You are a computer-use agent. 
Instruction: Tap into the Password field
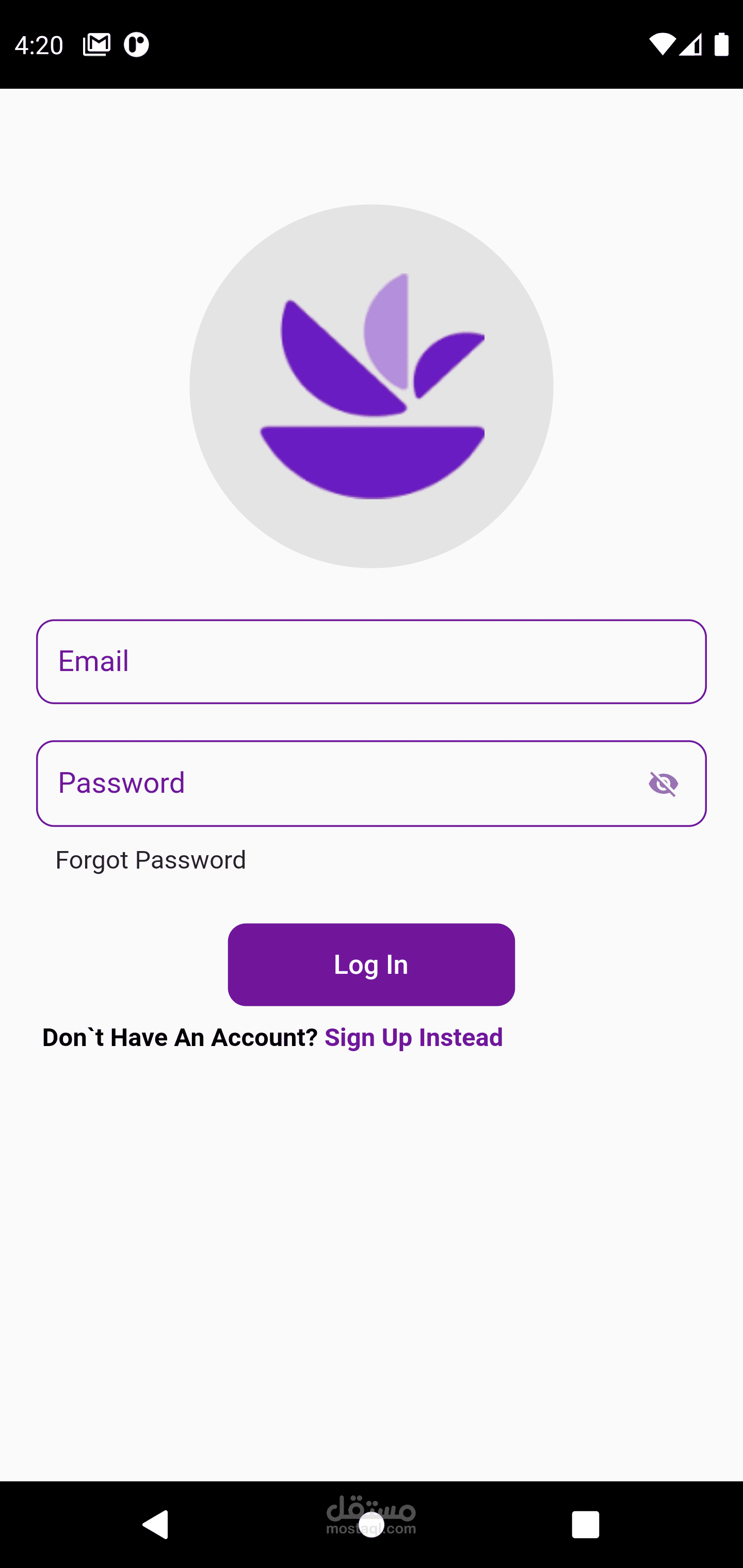click(371, 783)
